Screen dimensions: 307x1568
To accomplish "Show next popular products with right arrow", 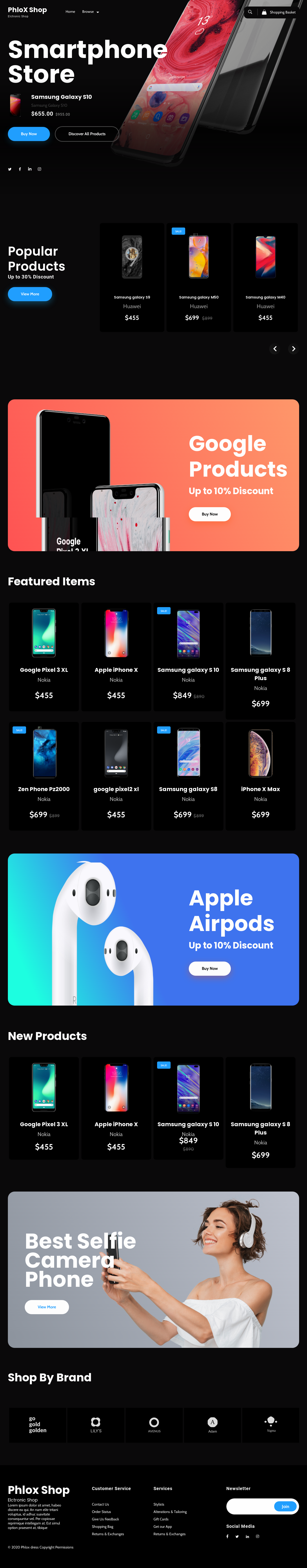I will (293, 349).
